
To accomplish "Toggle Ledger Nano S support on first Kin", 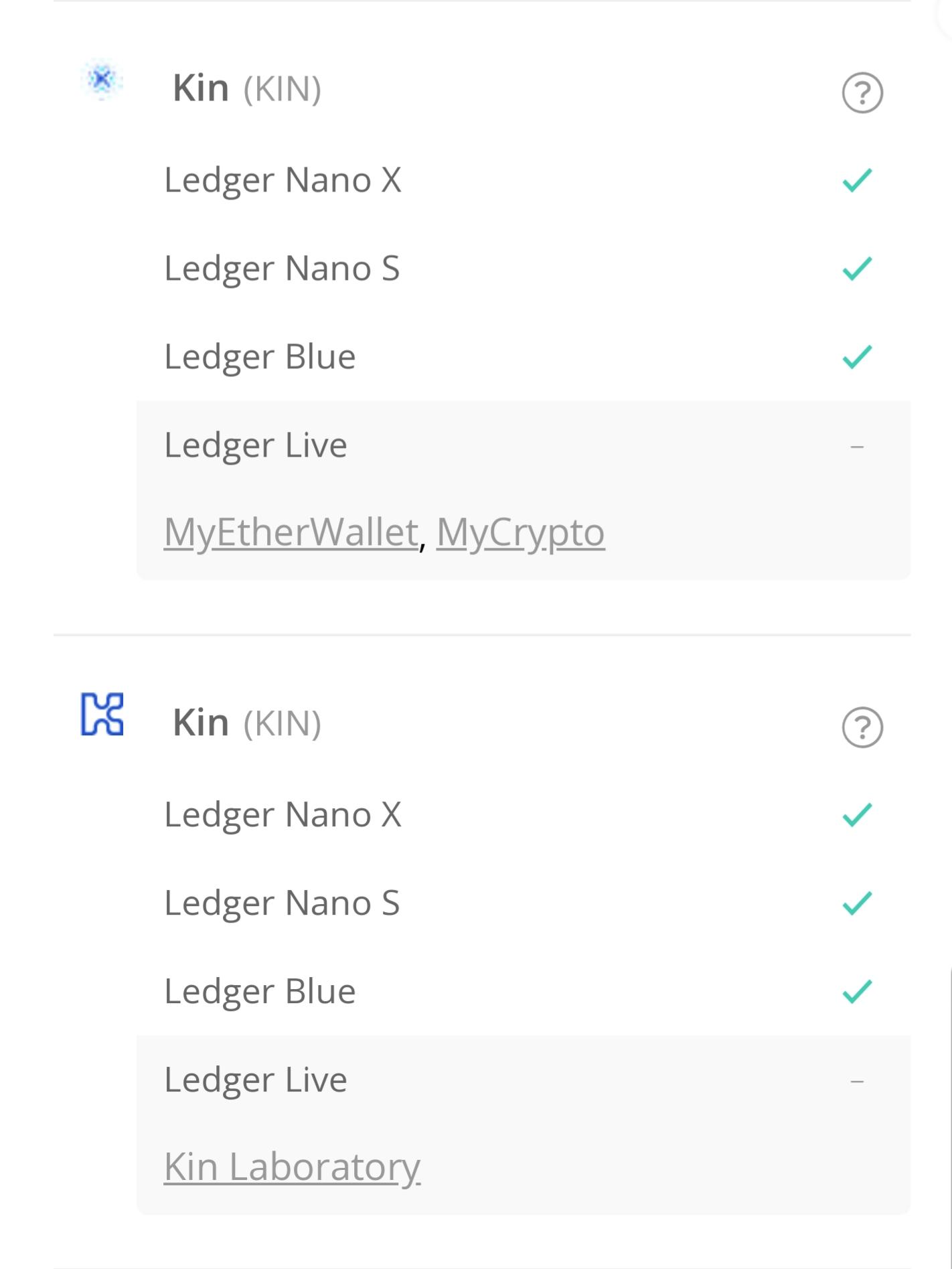I will tap(857, 269).
